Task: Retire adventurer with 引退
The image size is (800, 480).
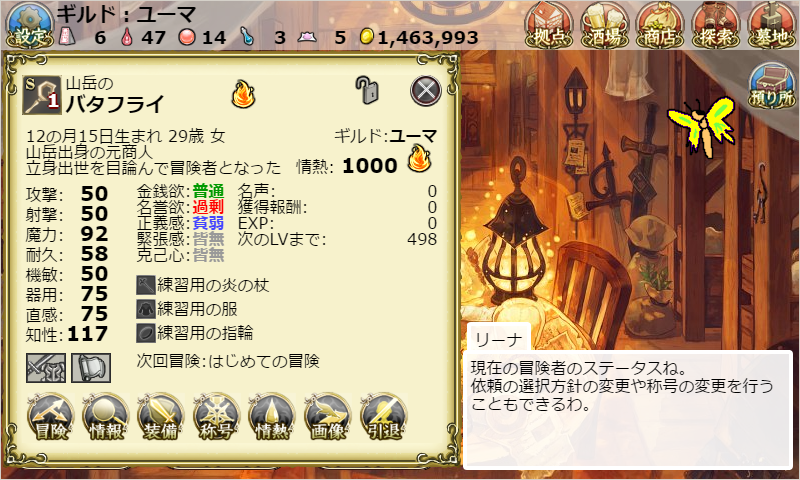Action: pos(382,417)
